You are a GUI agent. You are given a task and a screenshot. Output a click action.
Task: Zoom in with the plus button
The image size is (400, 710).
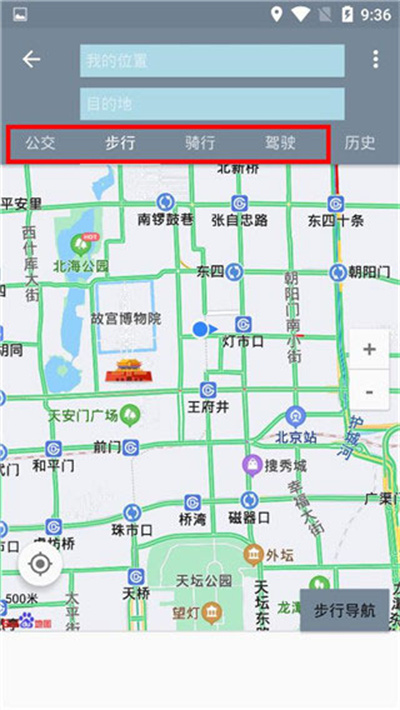click(369, 349)
